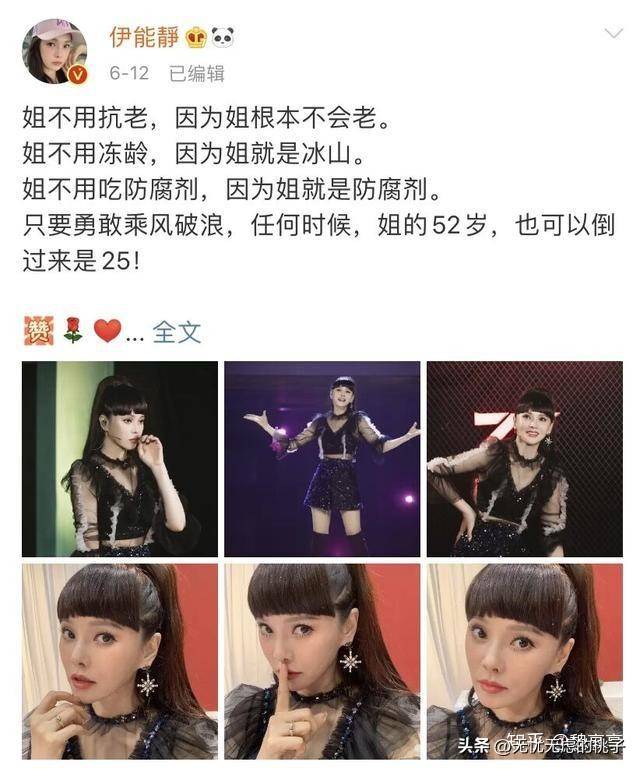Image resolution: width=640 pixels, height=769 pixels.
Task: Tap the username 伊能静
Action: (x=142, y=37)
